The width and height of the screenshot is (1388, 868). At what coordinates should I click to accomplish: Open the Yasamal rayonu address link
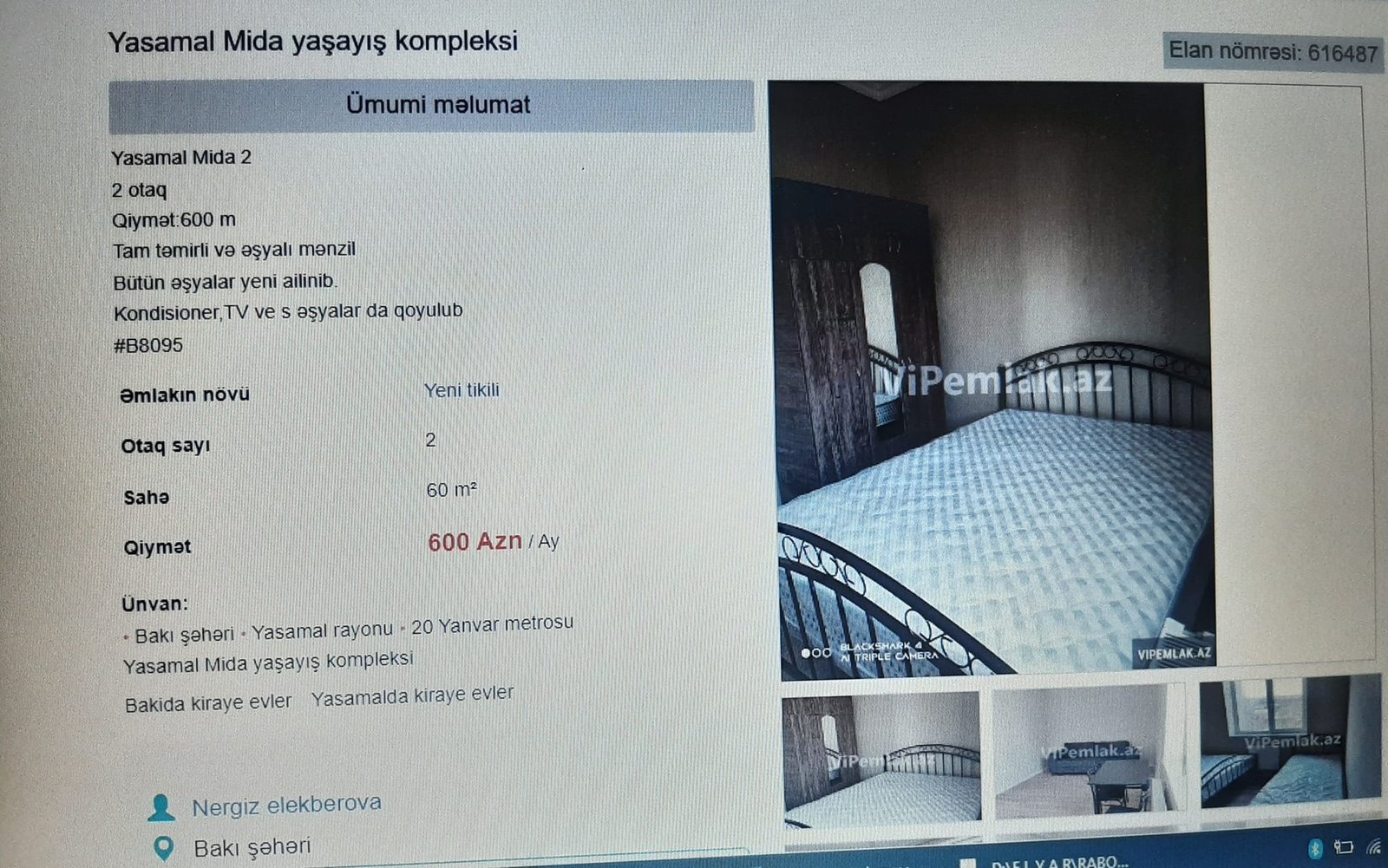(322, 630)
